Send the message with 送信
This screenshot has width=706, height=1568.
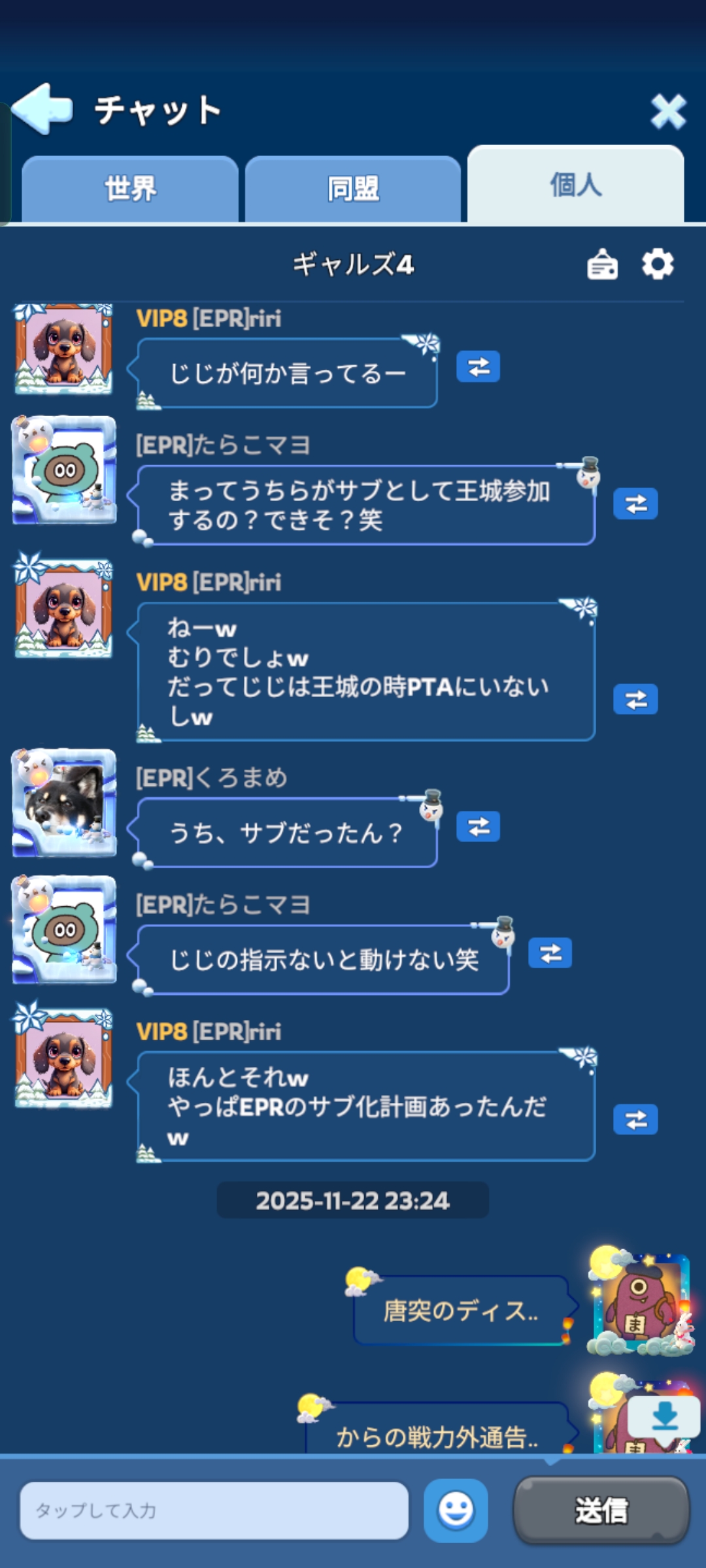(x=601, y=1511)
